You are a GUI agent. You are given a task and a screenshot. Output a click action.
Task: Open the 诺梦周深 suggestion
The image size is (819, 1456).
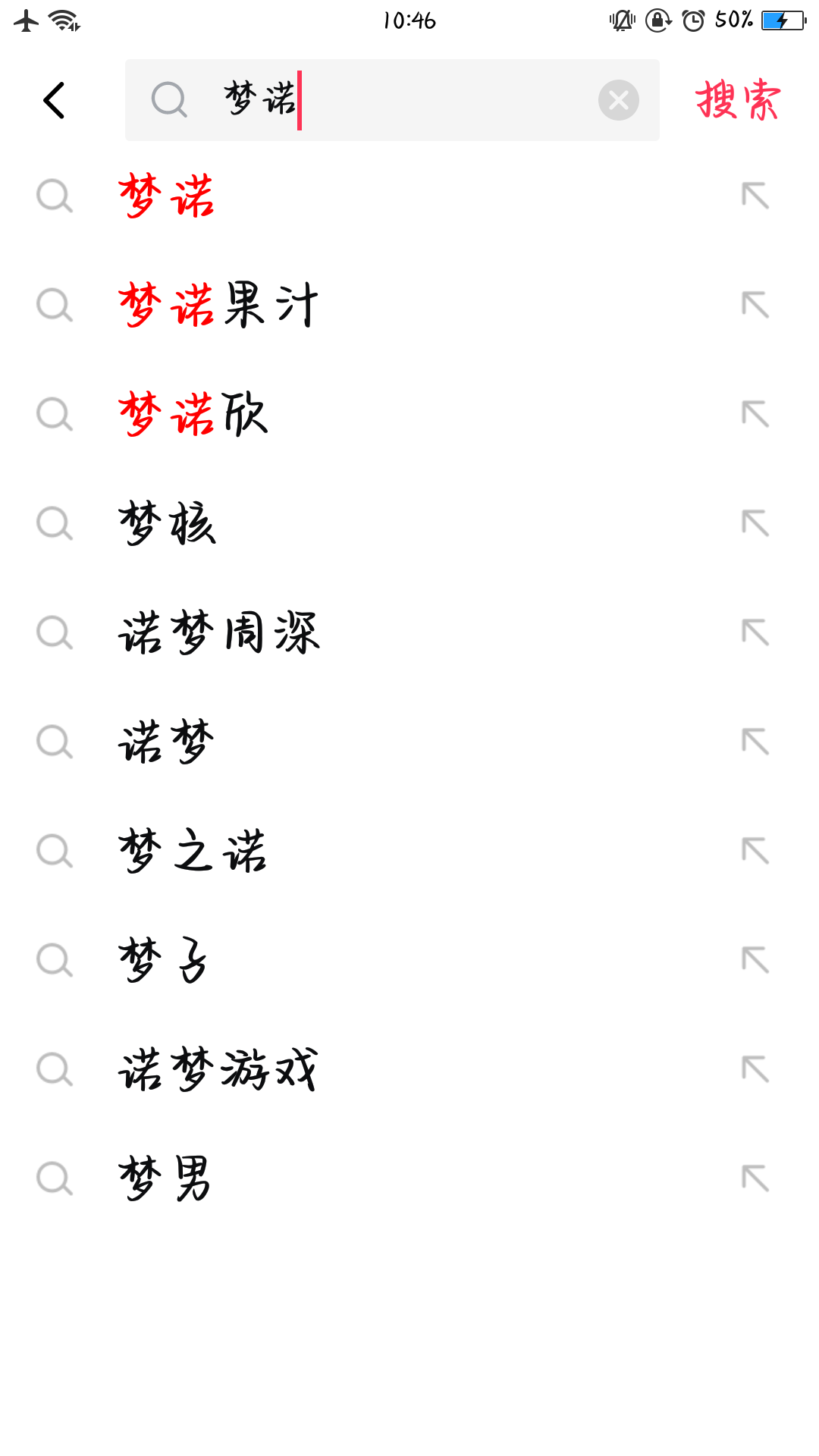(218, 633)
